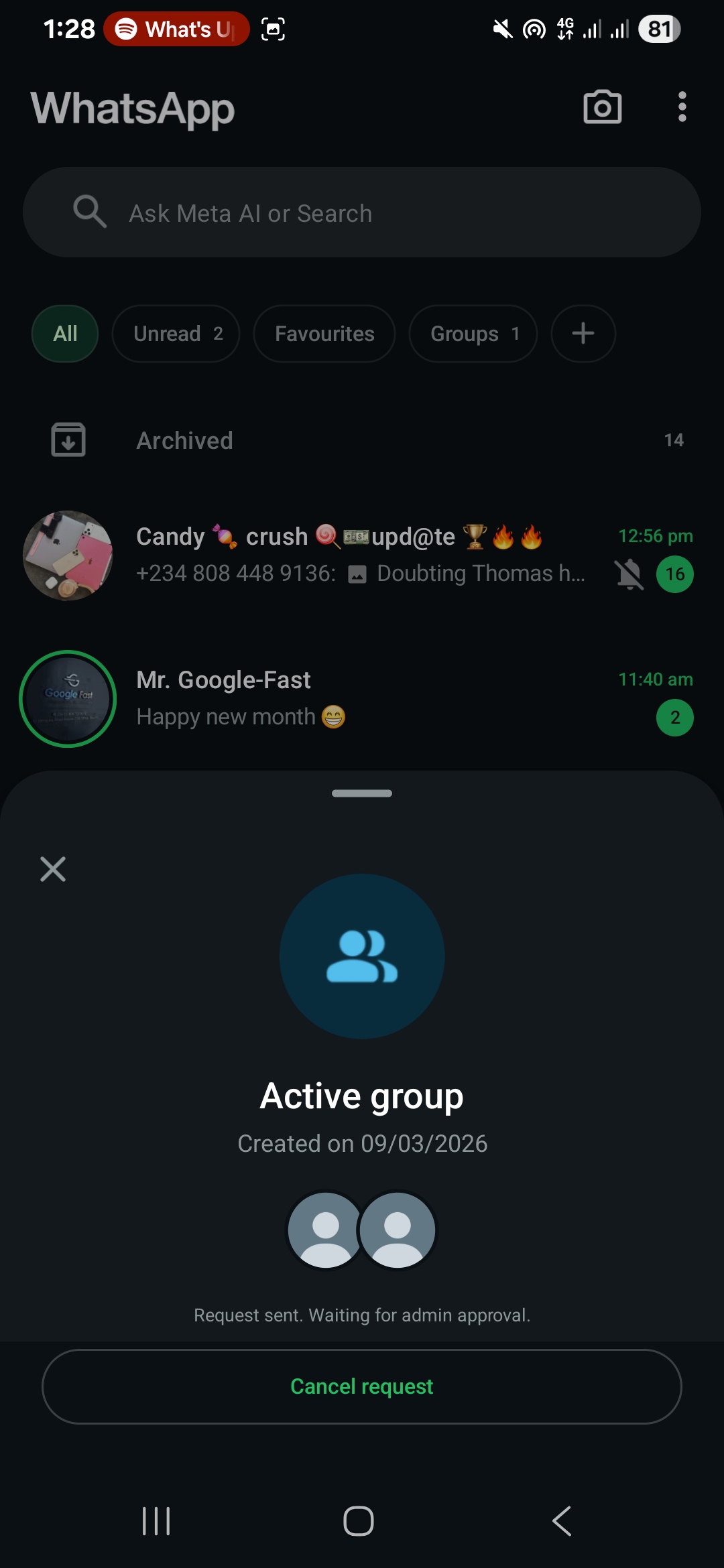Filter chats by Groups
Image resolution: width=724 pixels, height=1568 pixels.
(473, 334)
